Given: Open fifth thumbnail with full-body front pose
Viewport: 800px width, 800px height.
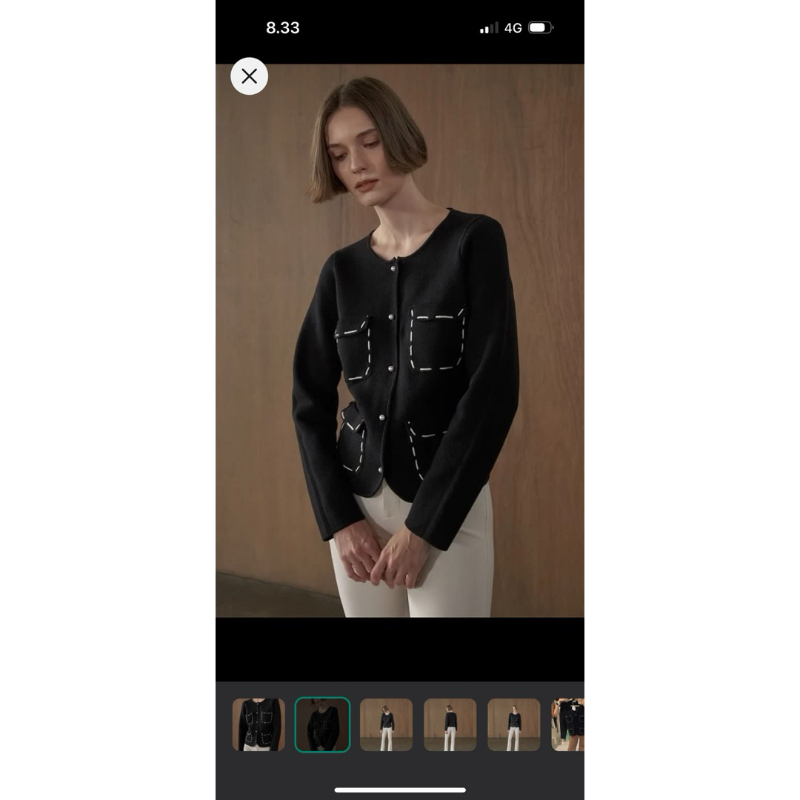Looking at the screenshot, I should click(514, 725).
